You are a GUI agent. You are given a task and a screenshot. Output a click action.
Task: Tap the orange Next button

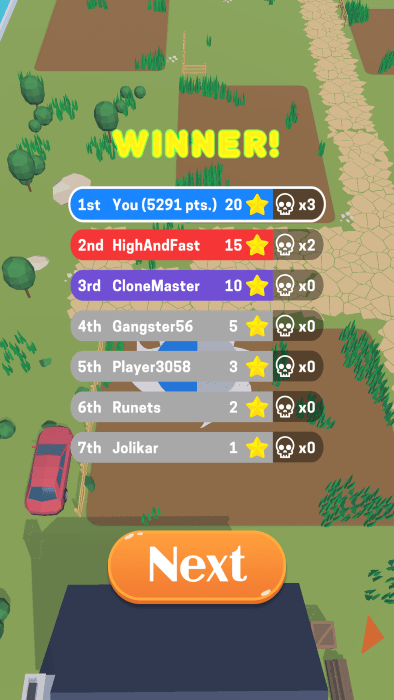[197, 567]
